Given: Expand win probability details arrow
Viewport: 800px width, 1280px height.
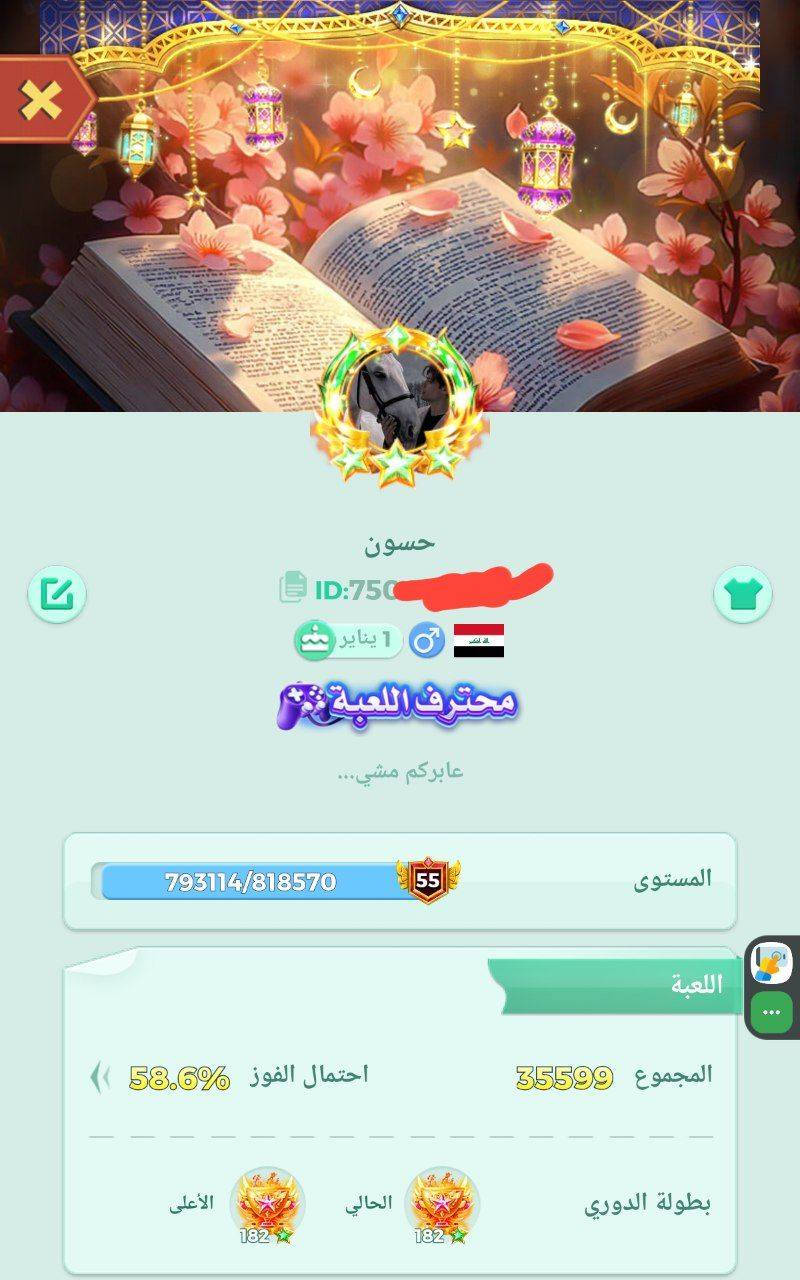Looking at the screenshot, I should 100,1077.
